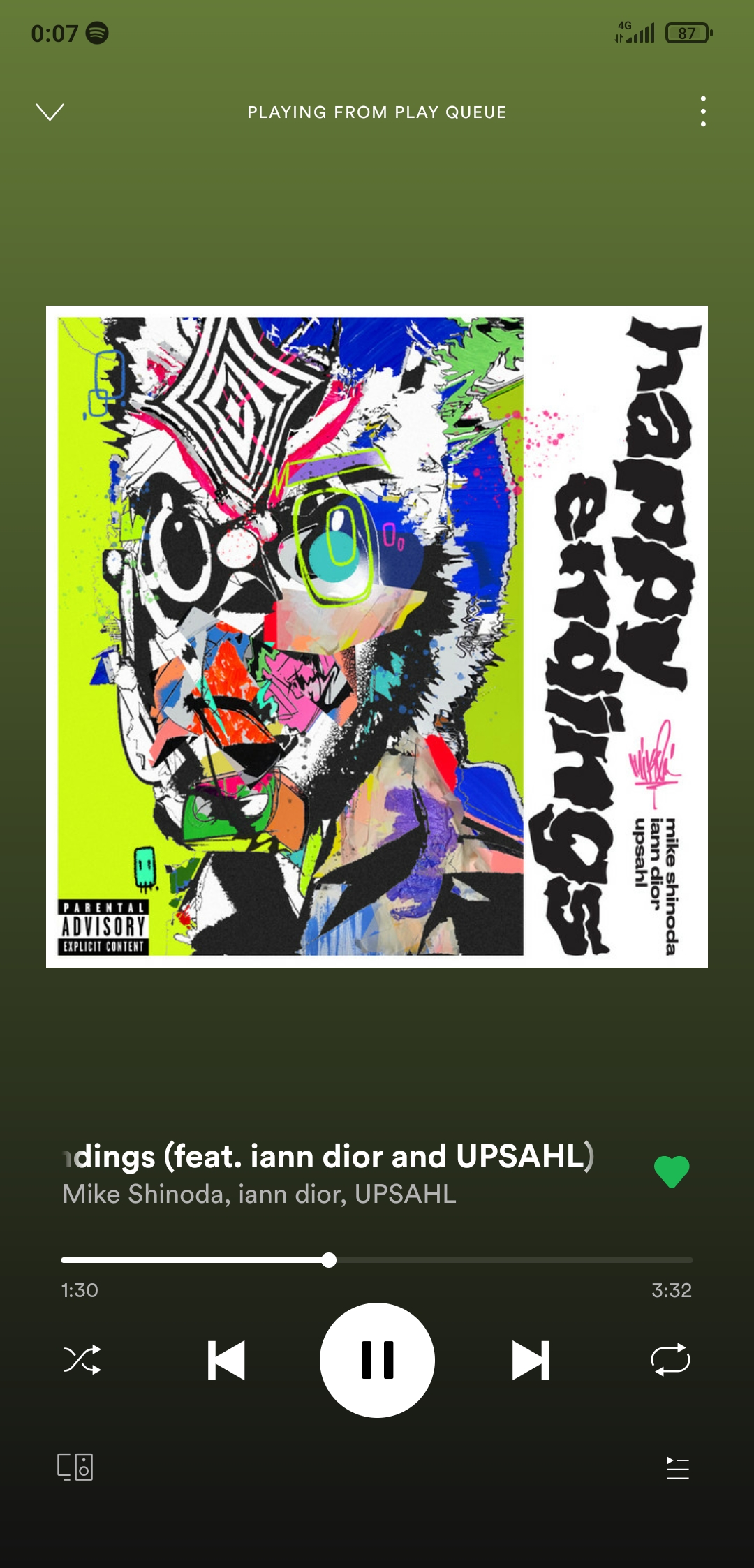The height and width of the screenshot is (1568, 754).
Task: Toggle repeat mode
Action: (x=670, y=1359)
